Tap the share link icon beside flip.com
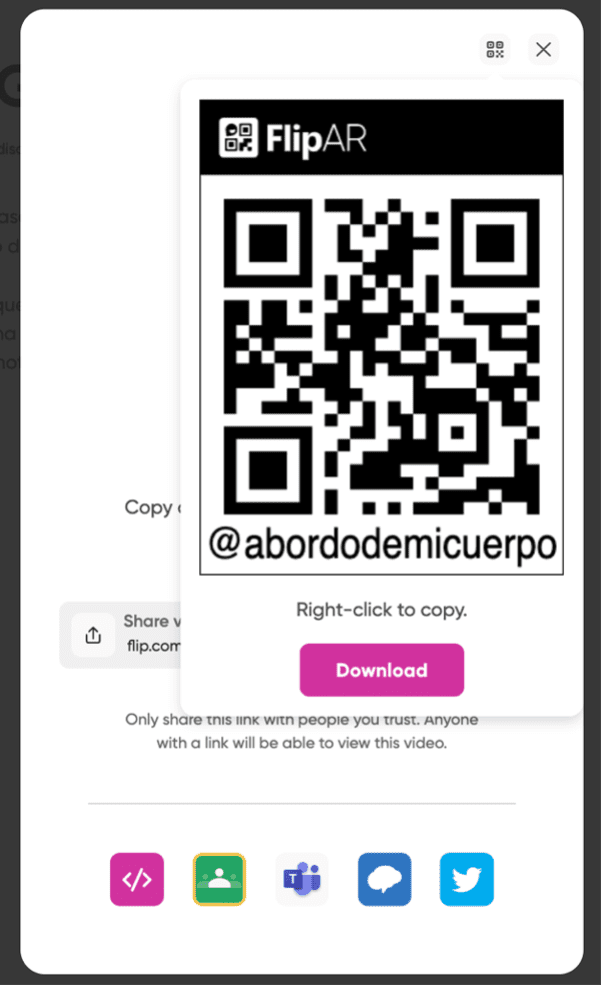This screenshot has height=990, width=605. pyautogui.click(x=93, y=635)
